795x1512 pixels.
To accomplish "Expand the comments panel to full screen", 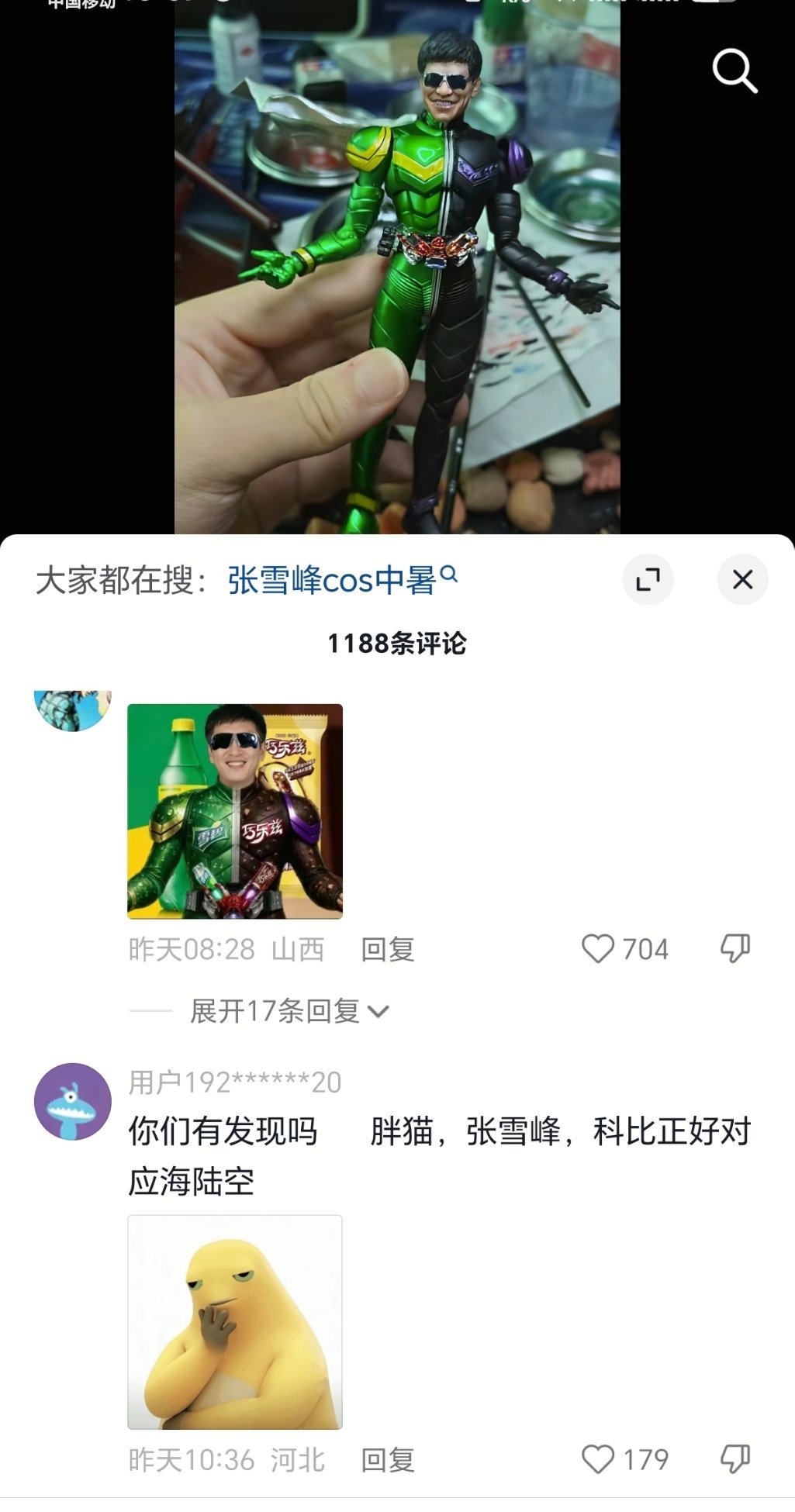I will point(648,579).
